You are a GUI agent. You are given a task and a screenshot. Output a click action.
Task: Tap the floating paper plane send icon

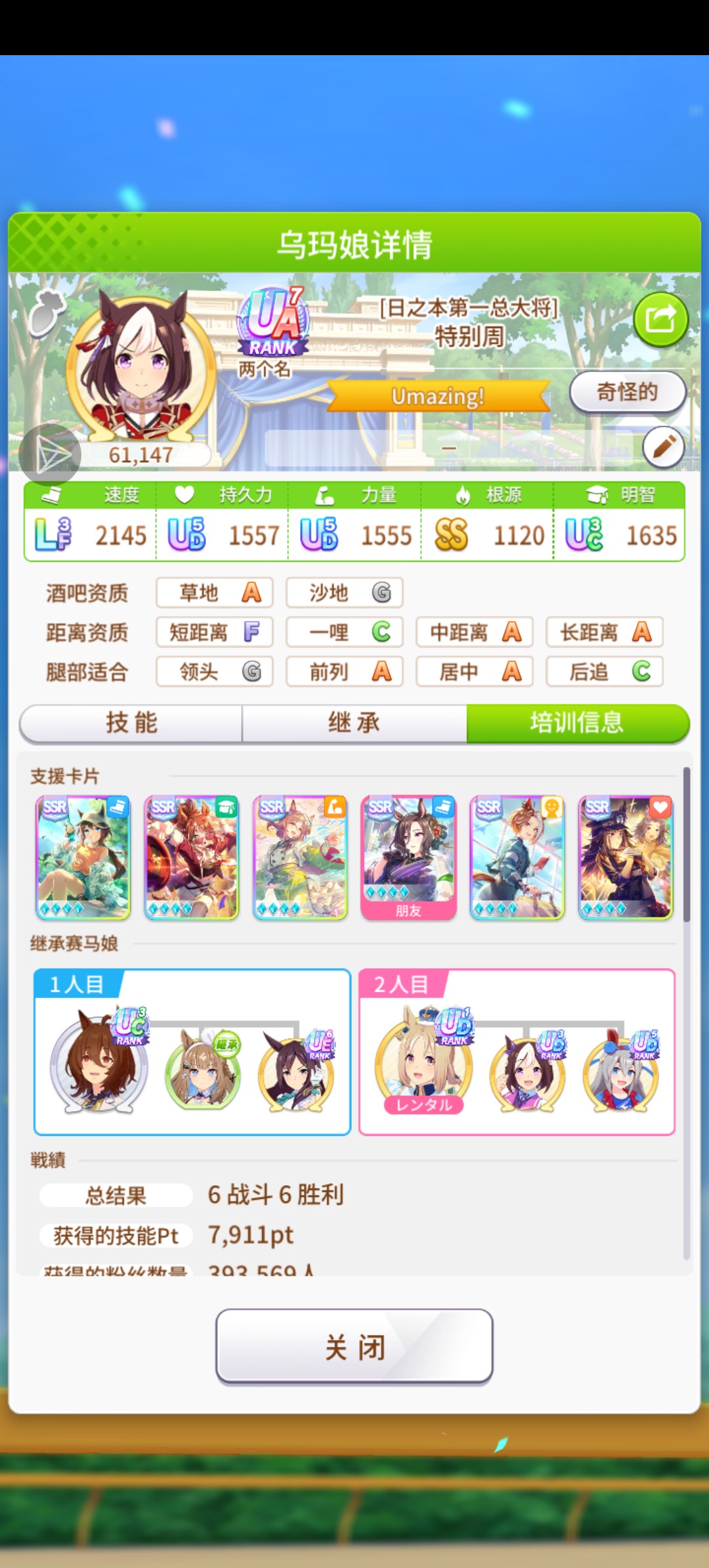click(x=50, y=454)
